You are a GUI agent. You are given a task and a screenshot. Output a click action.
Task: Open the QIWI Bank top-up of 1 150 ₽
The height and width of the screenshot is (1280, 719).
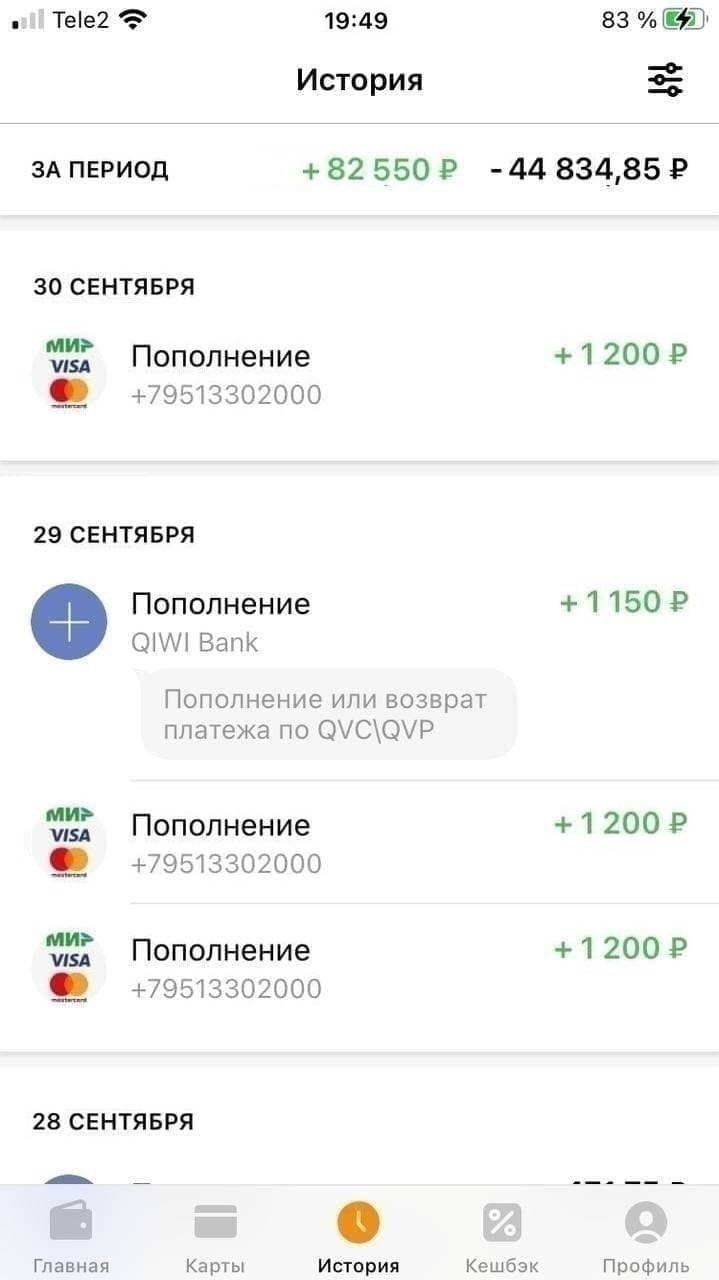[360, 621]
